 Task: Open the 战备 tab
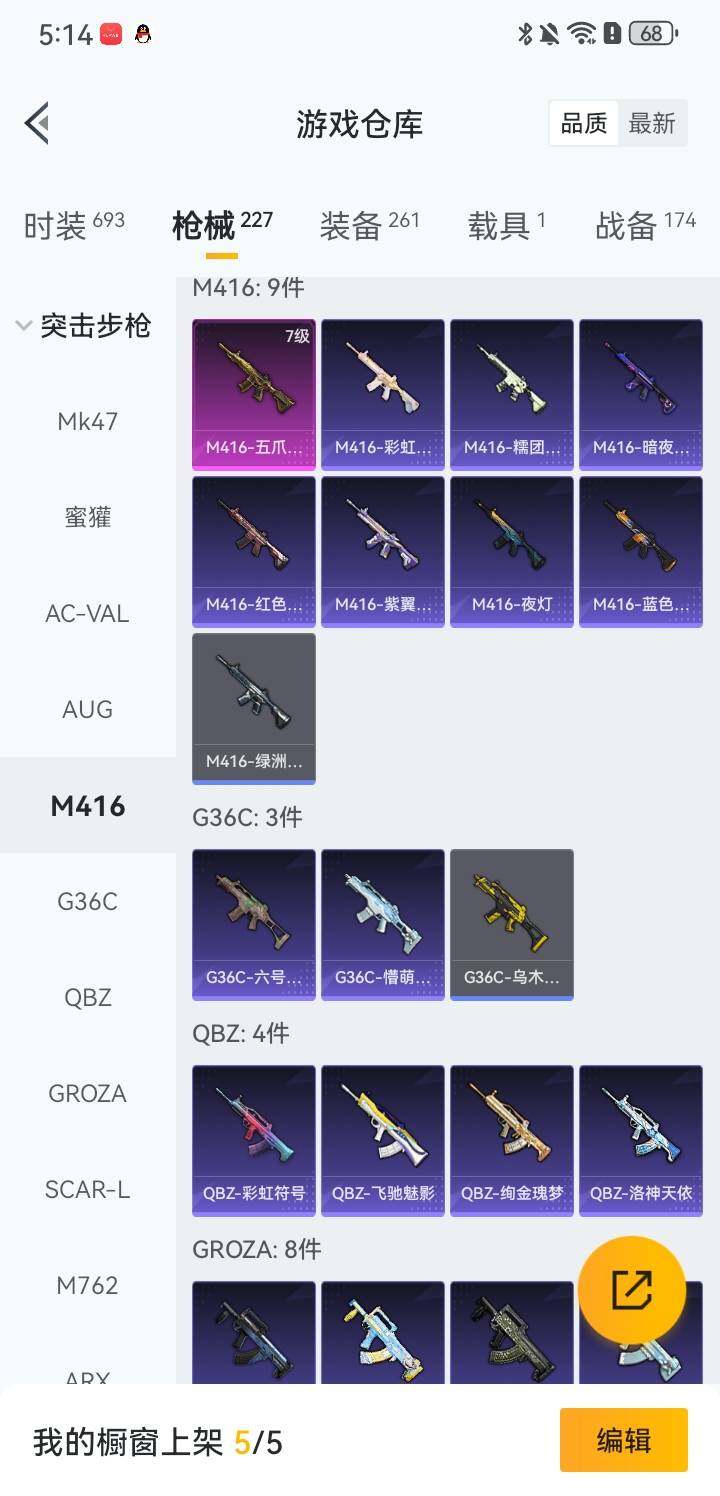[645, 225]
